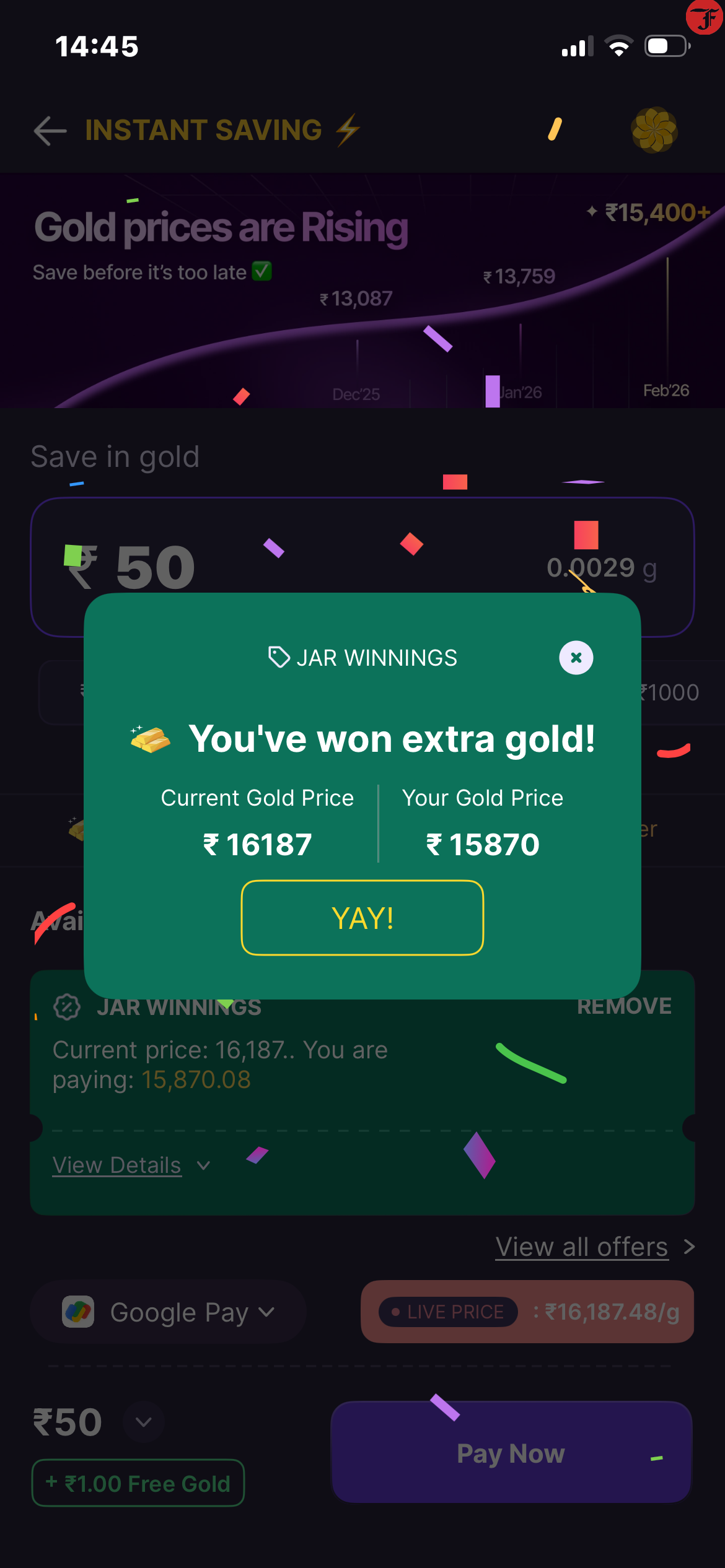The width and height of the screenshot is (725, 1568).
Task: Tap the YAY! button
Action: 362,918
